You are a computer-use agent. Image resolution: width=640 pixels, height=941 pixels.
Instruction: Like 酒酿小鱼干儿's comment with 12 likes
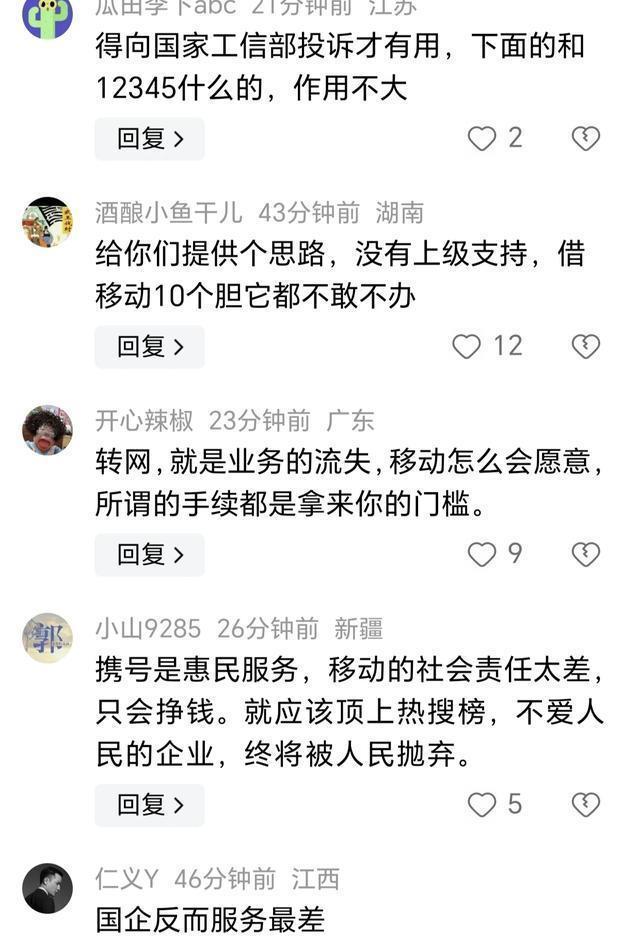[x=467, y=346]
